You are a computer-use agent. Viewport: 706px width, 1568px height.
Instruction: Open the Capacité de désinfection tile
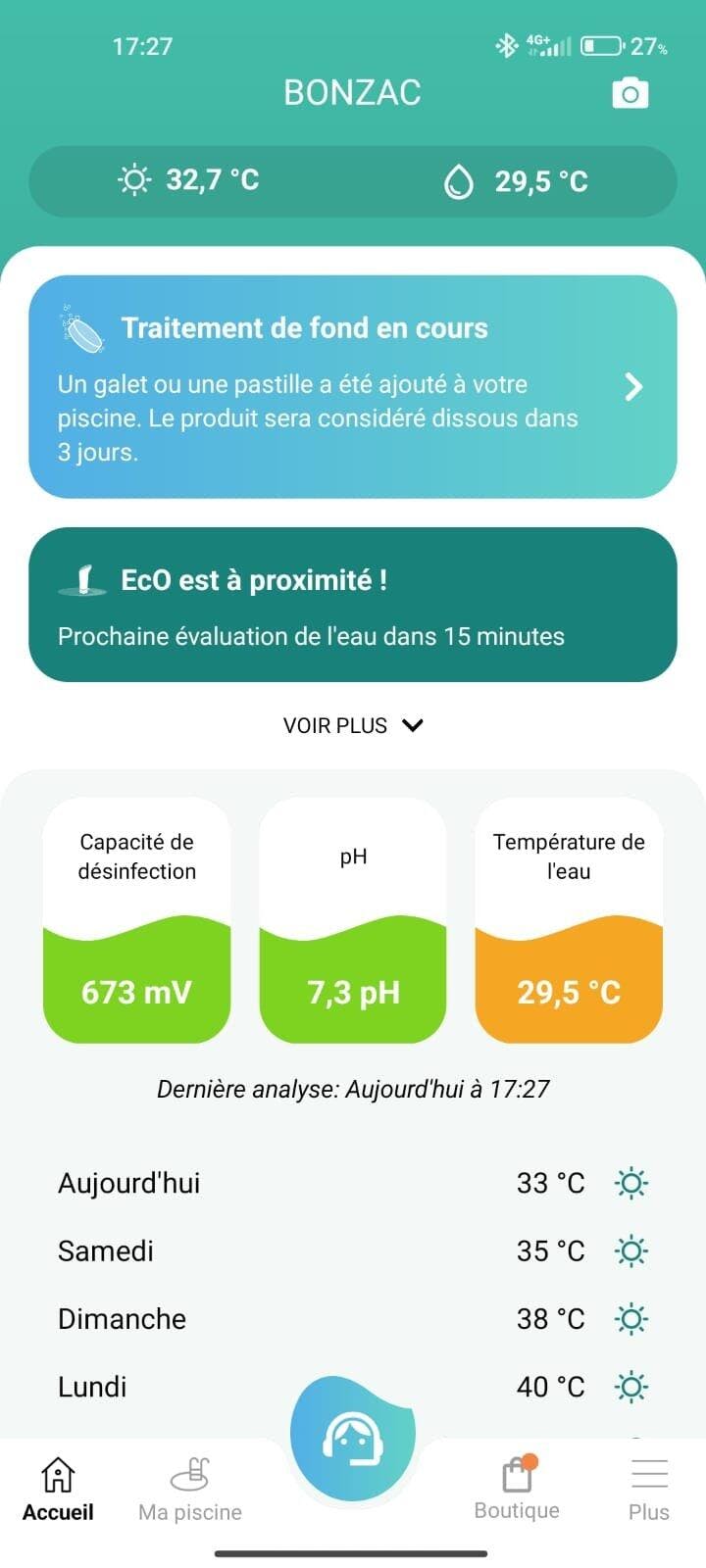click(137, 920)
